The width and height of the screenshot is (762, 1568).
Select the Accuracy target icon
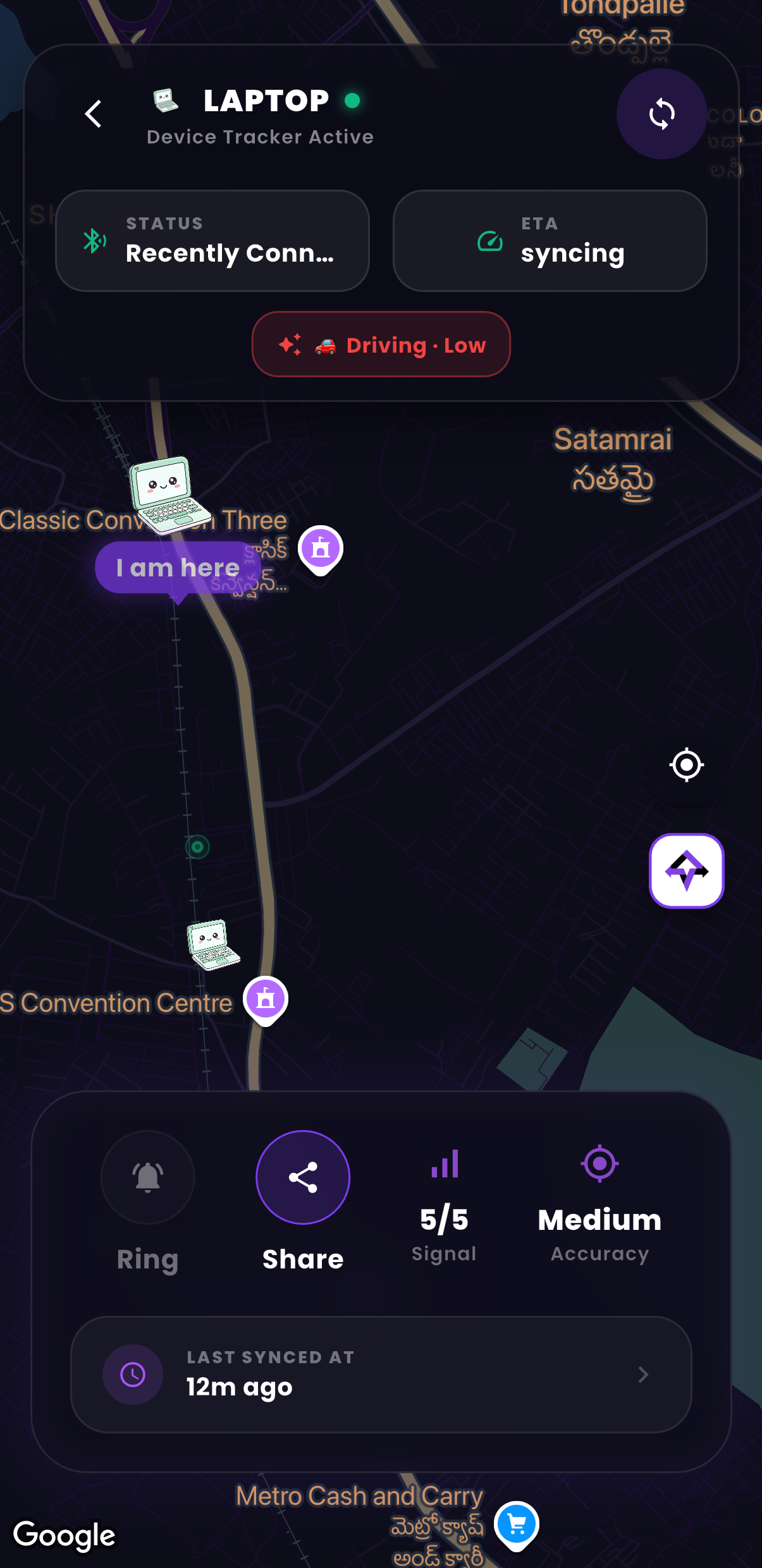(599, 1163)
